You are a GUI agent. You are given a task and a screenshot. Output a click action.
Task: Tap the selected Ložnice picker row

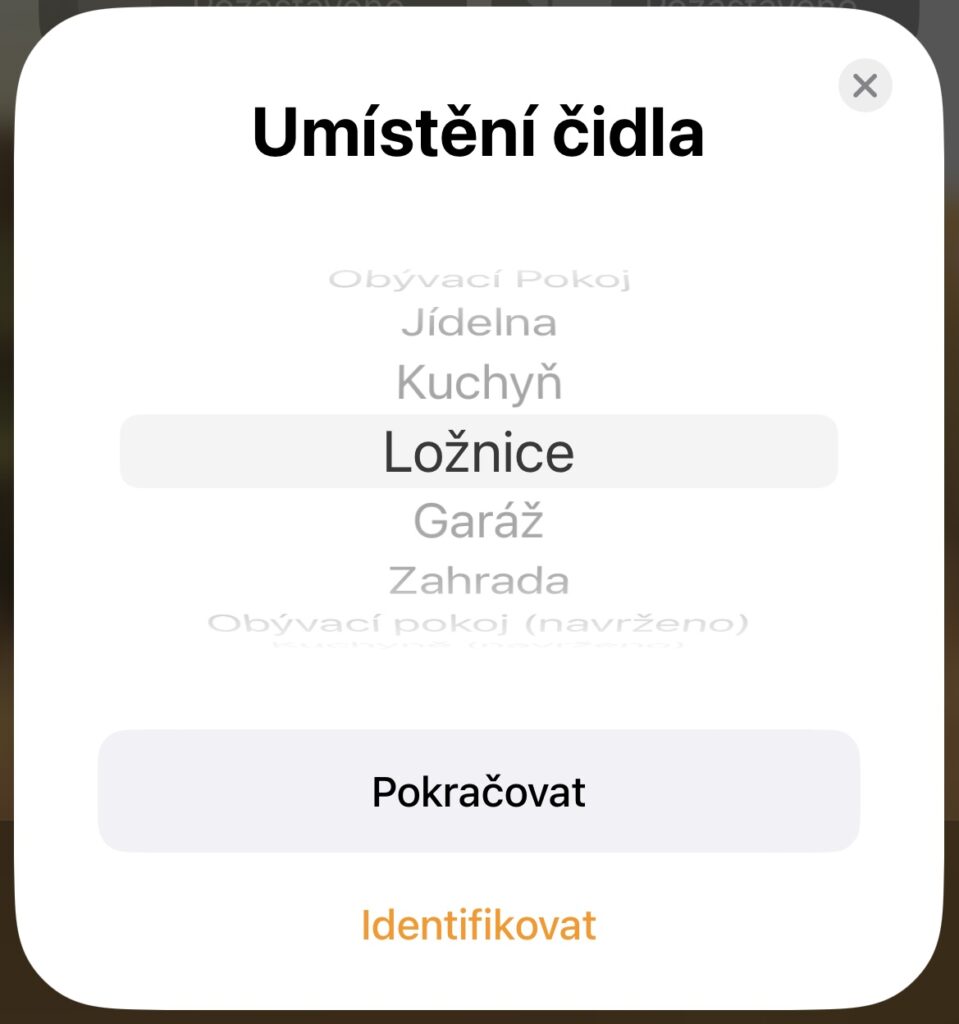click(478, 452)
